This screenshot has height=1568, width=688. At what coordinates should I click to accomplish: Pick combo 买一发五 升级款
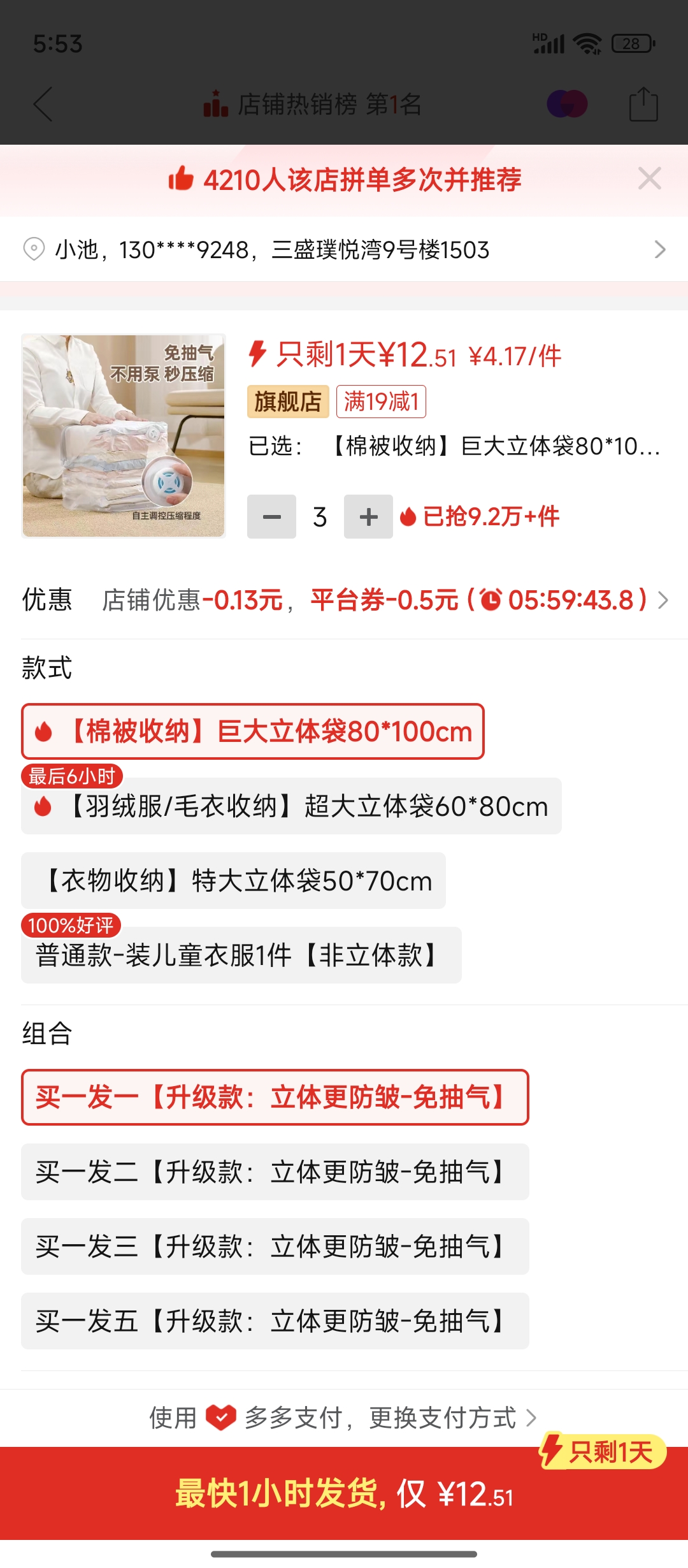point(275,1321)
